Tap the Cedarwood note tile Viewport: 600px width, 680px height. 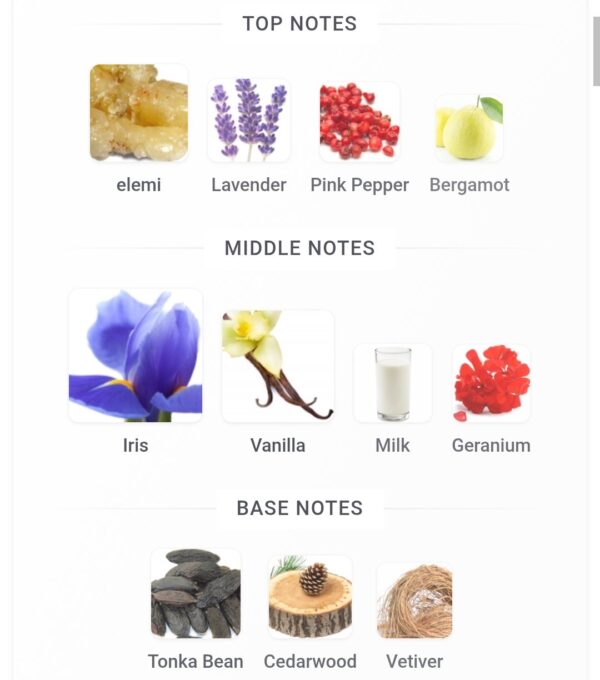point(310,597)
